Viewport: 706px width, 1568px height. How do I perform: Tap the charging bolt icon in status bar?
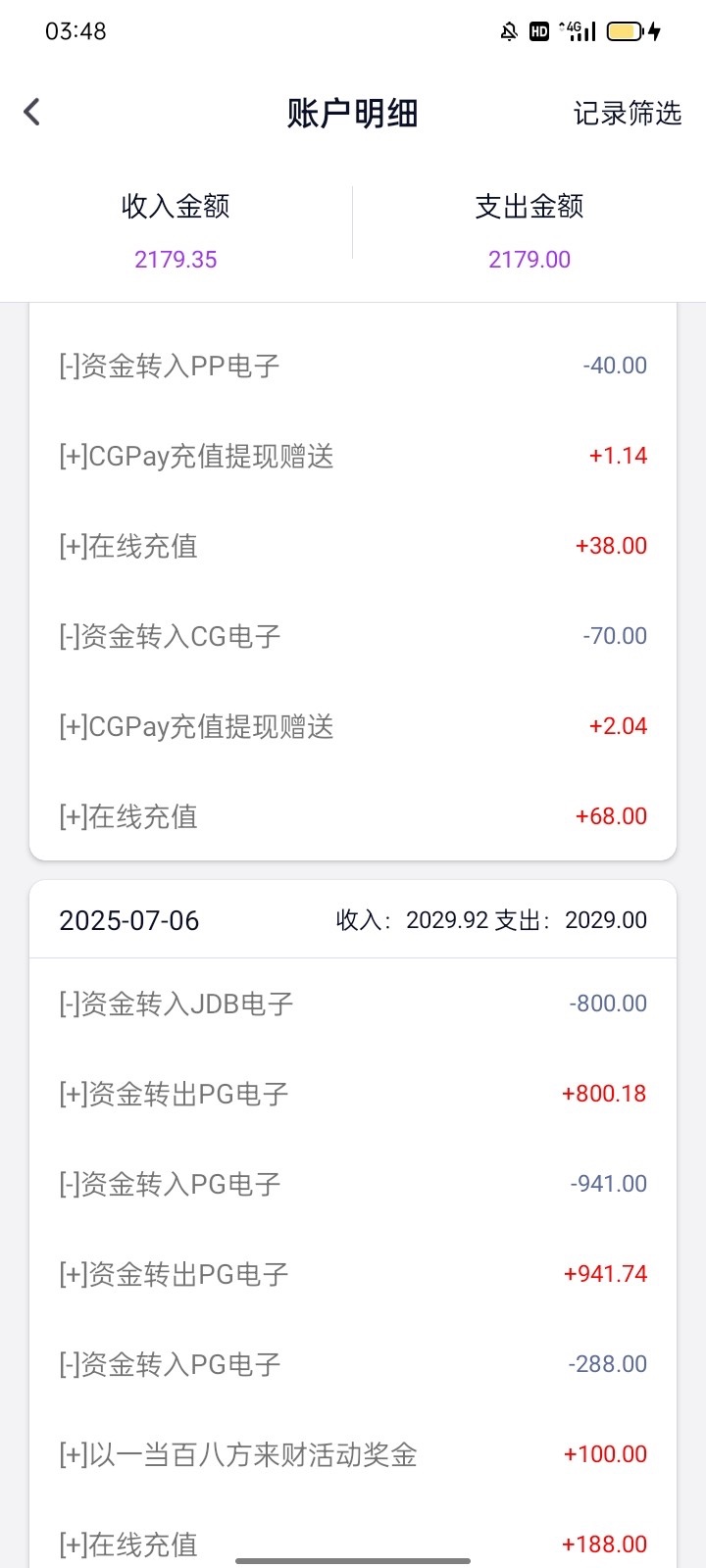click(655, 30)
